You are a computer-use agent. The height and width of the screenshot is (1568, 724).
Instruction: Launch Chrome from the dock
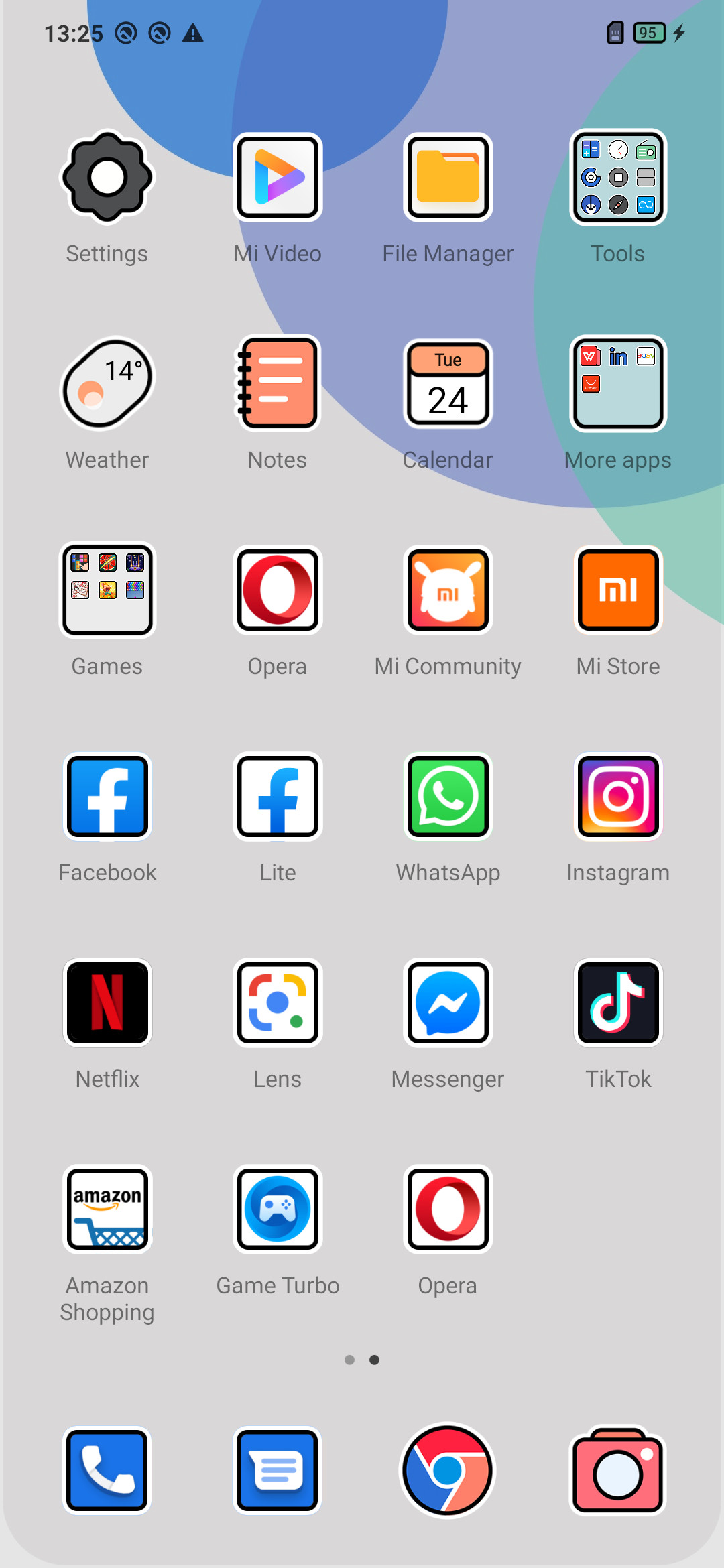tap(448, 1471)
